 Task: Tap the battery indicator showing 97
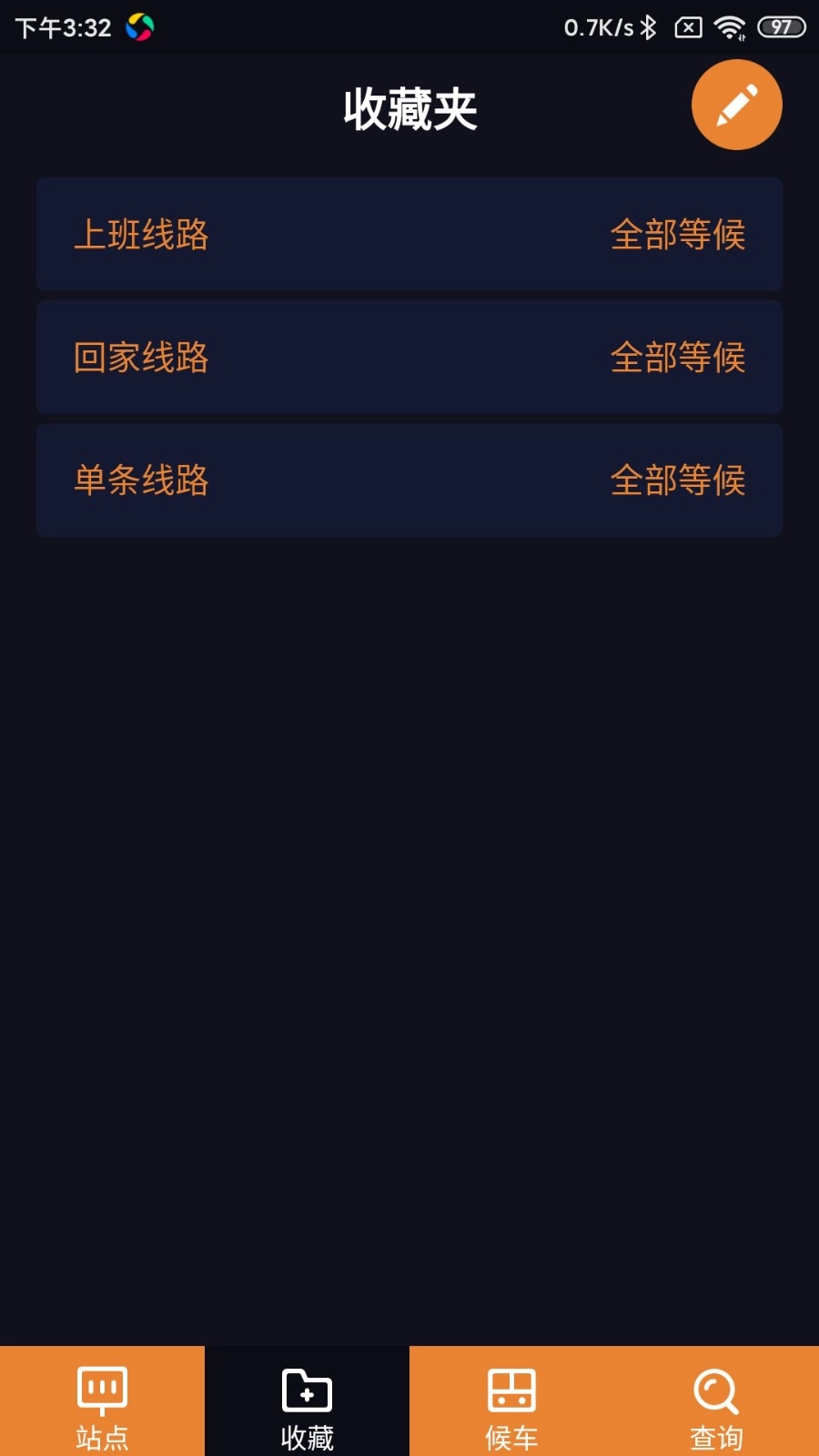(780, 26)
